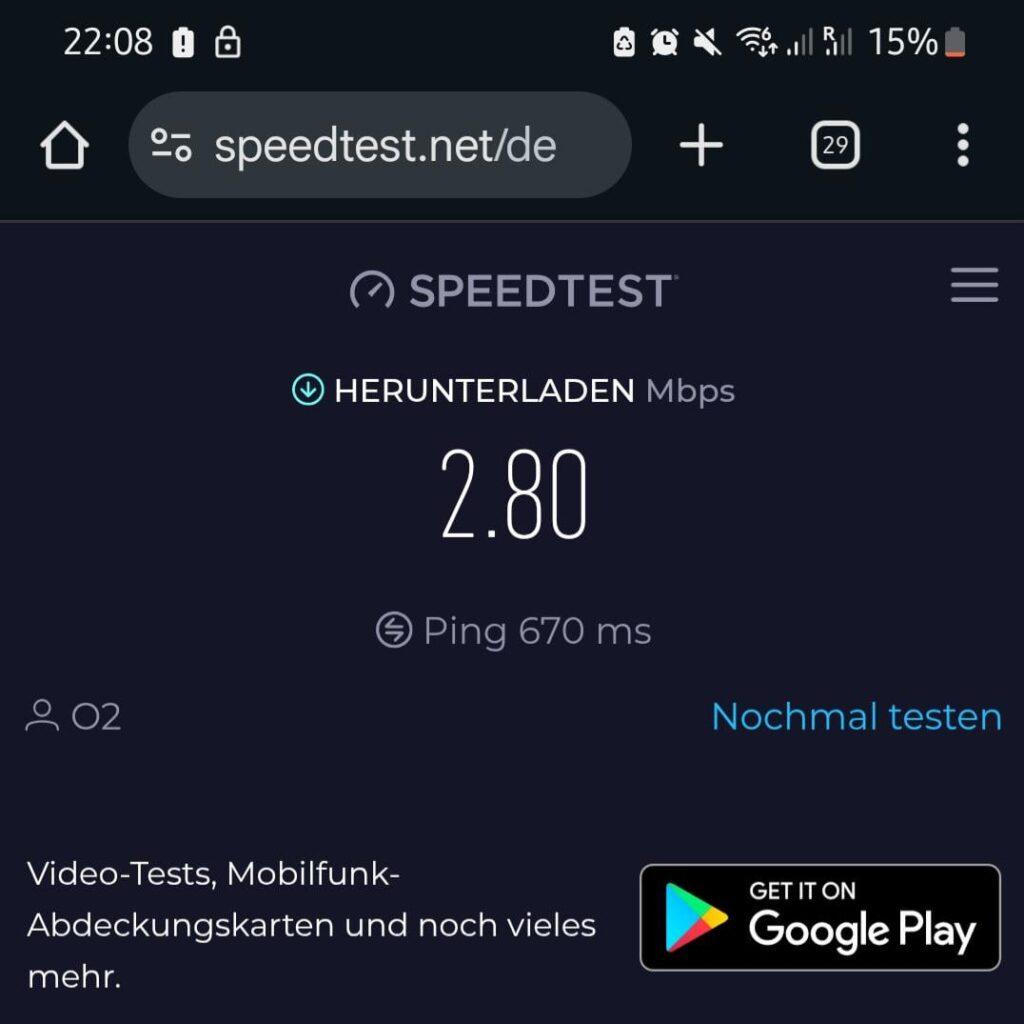View site info icon in address bar

click(x=171, y=146)
